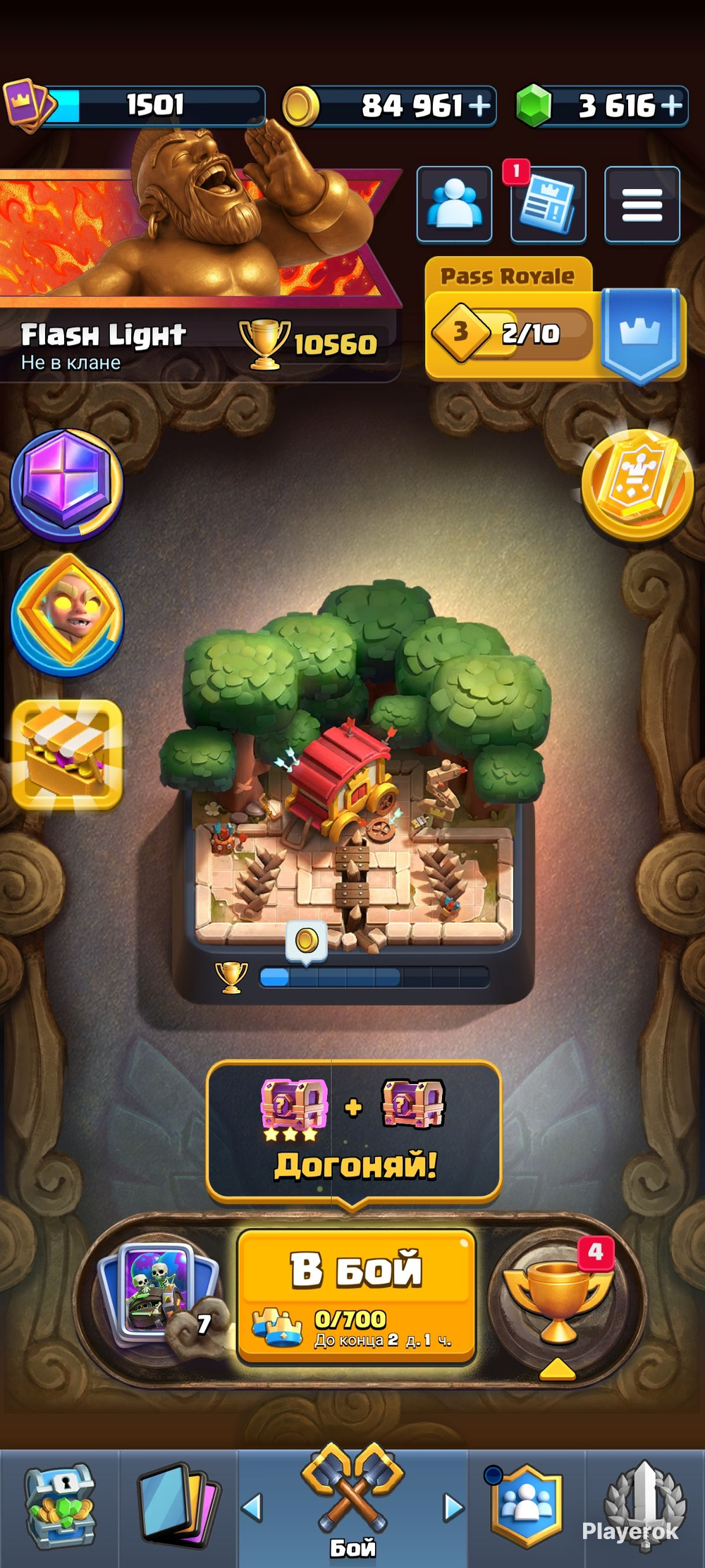Viewport: 705px width, 1568px height.
Task: Add more green gems
Action: tap(671, 106)
